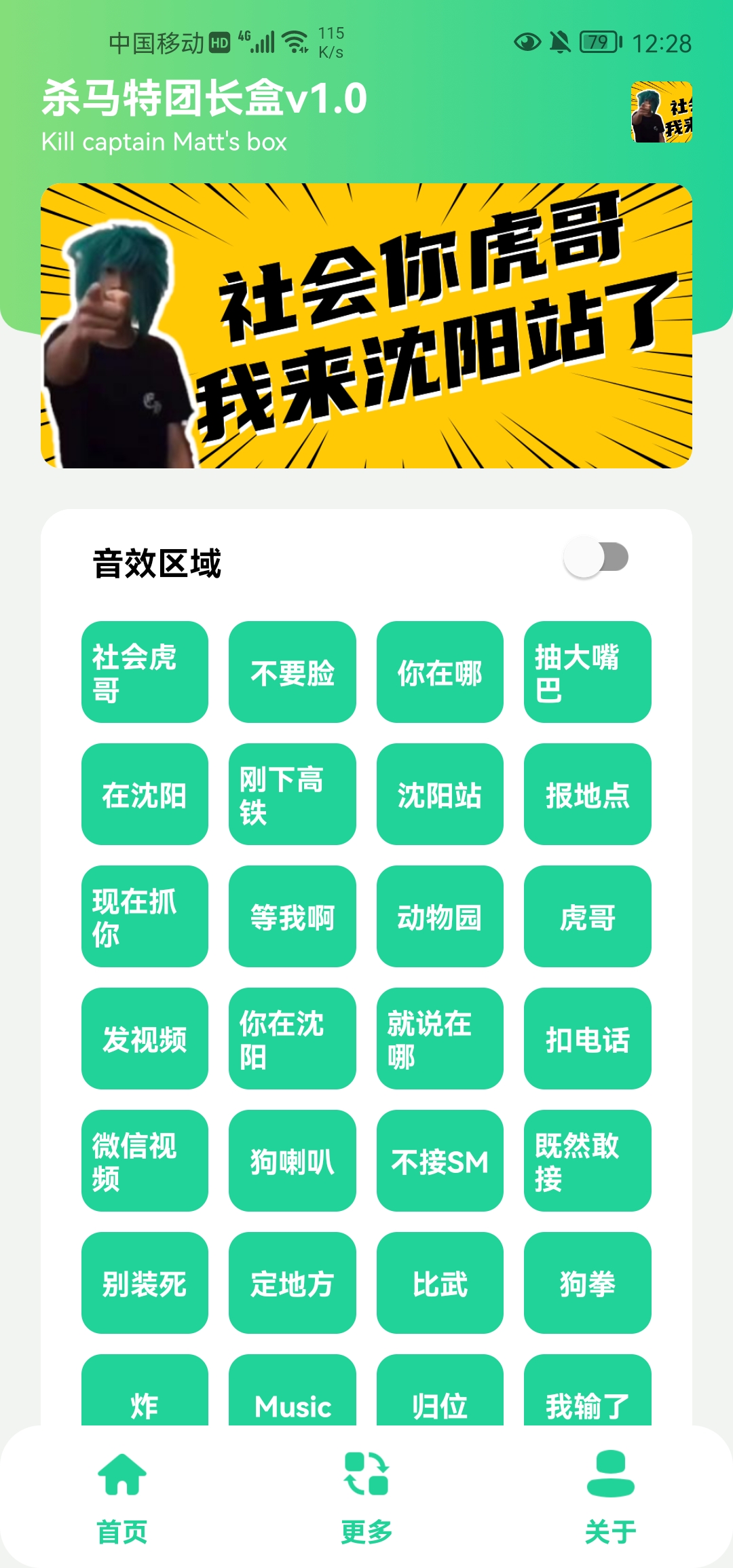Image resolution: width=733 pixels, height=1568 pixels.
Task: Play the 你在哪 sound
Action: (x=440, y=672)
